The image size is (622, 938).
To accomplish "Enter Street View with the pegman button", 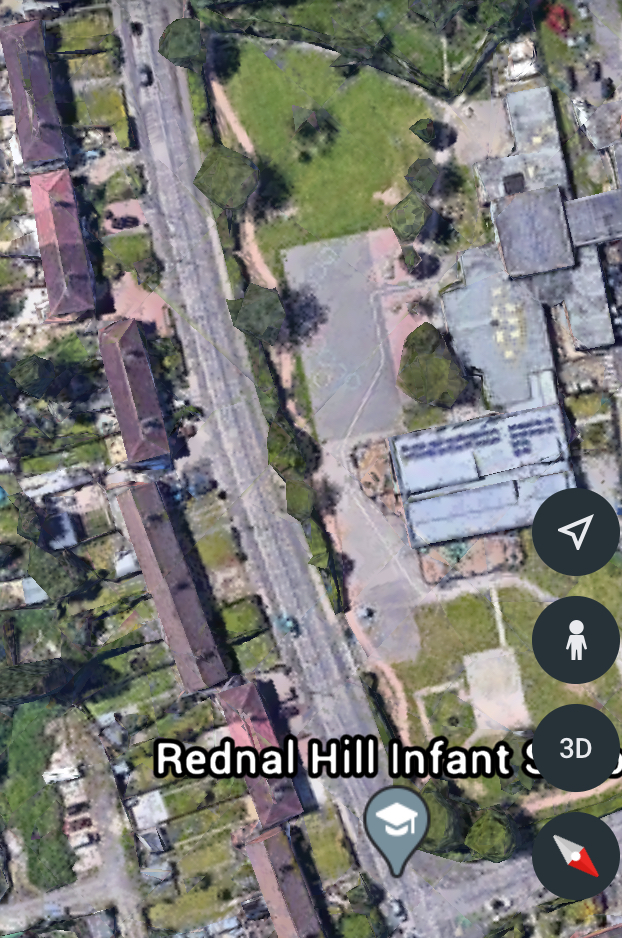I will click(575, 640).
